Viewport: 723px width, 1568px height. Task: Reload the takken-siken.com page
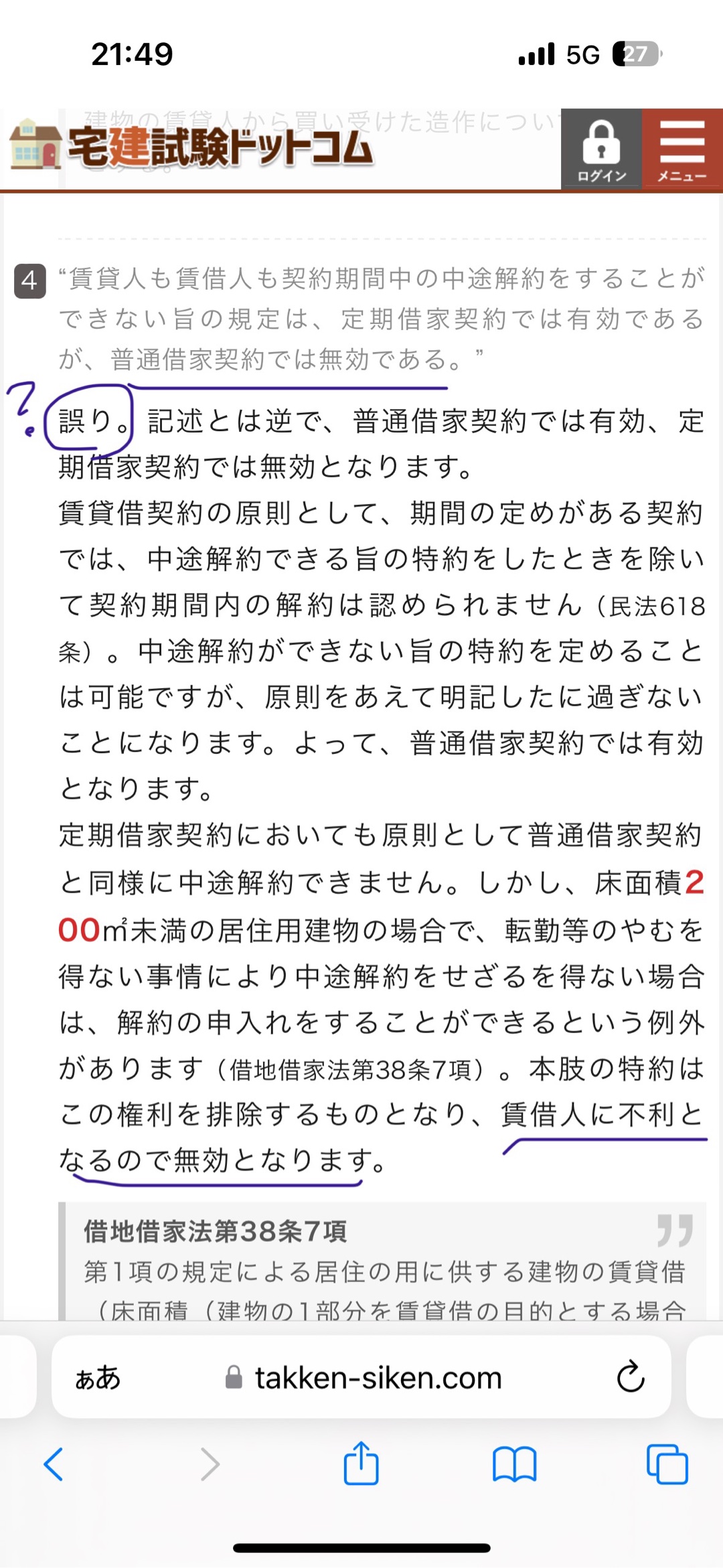pos(630,1377)
